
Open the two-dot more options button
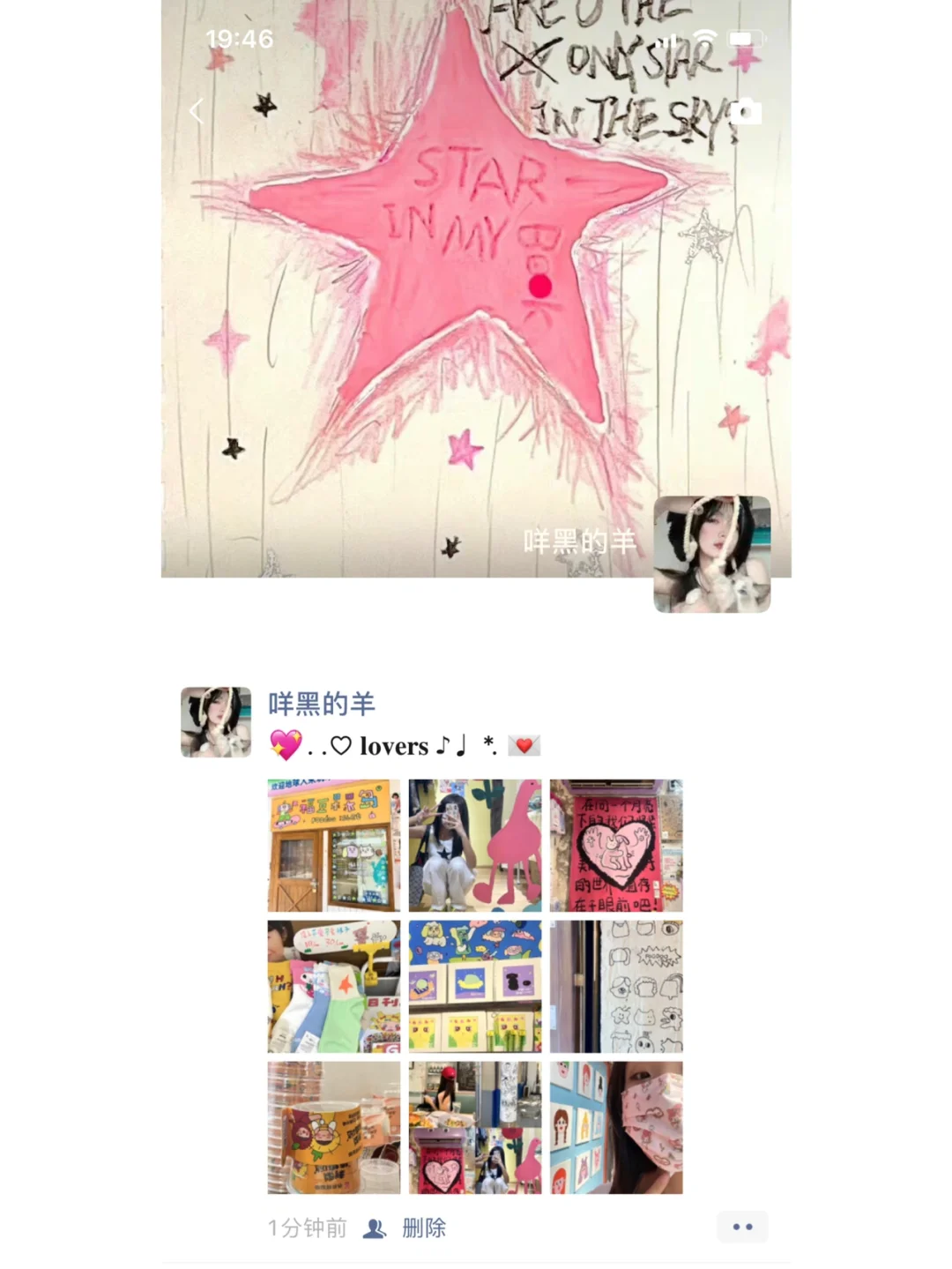point(743,1226)
